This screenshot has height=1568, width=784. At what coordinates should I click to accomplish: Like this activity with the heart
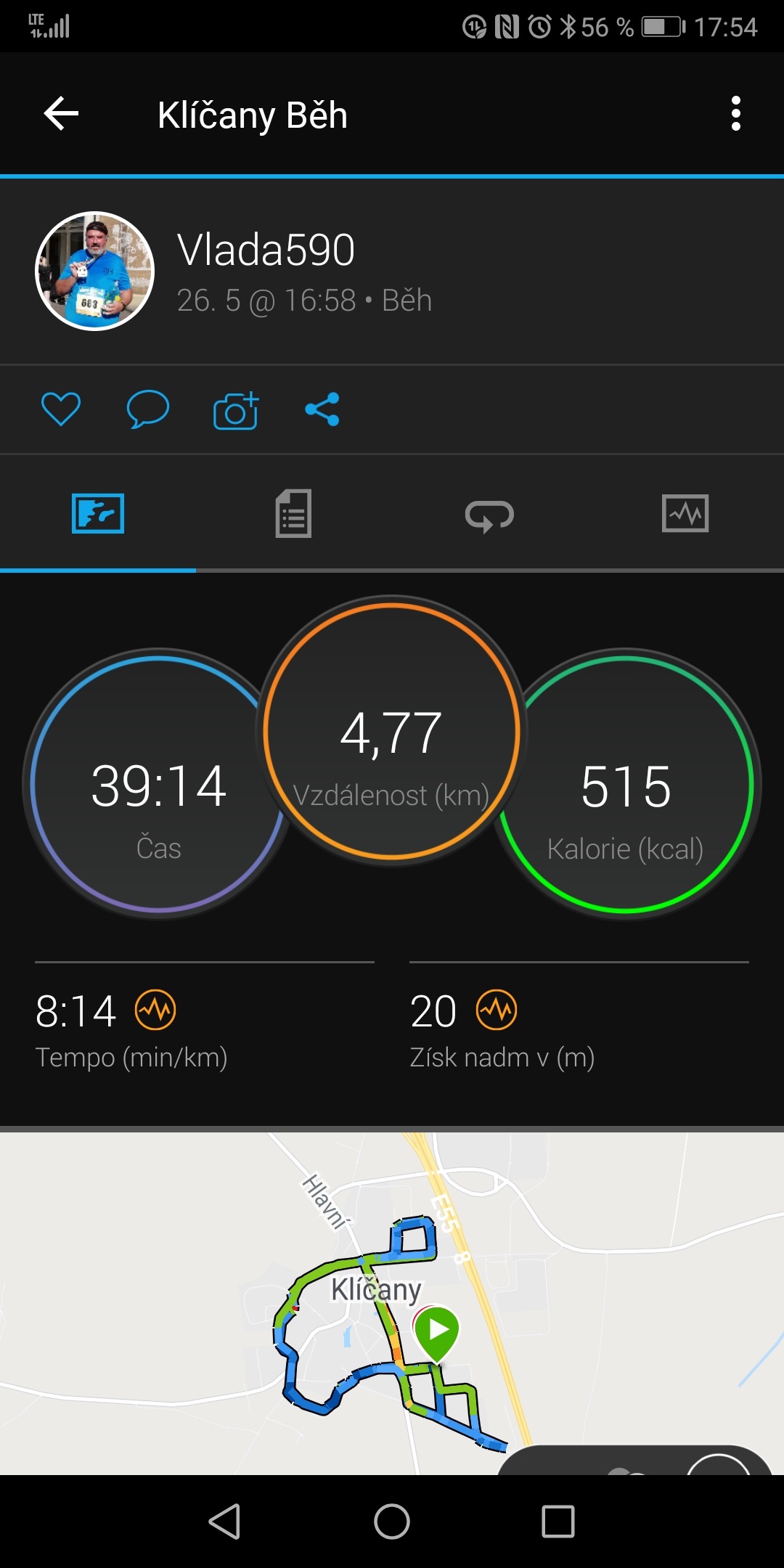pyautogui.click(x=61, y=409)
